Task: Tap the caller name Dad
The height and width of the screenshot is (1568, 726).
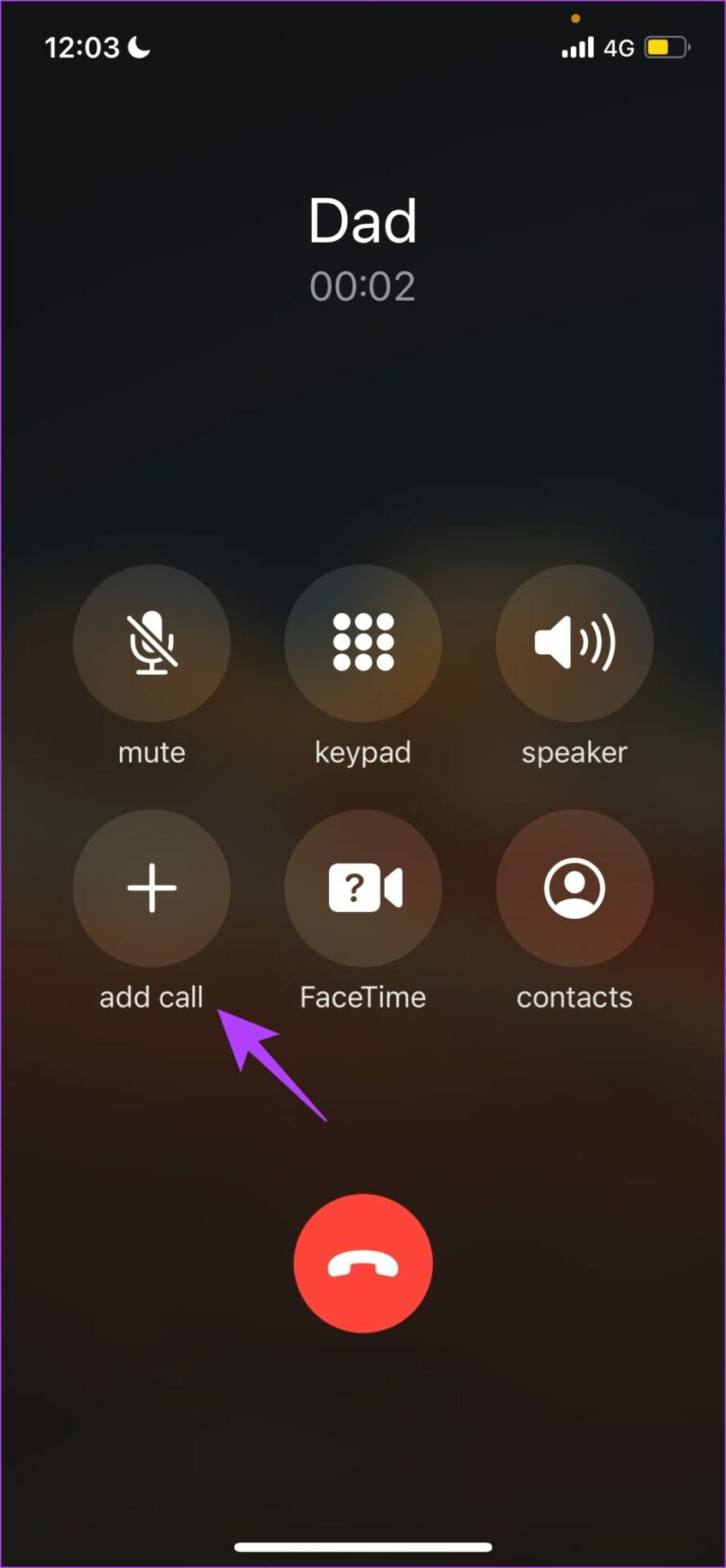Action: coord(363,219)
